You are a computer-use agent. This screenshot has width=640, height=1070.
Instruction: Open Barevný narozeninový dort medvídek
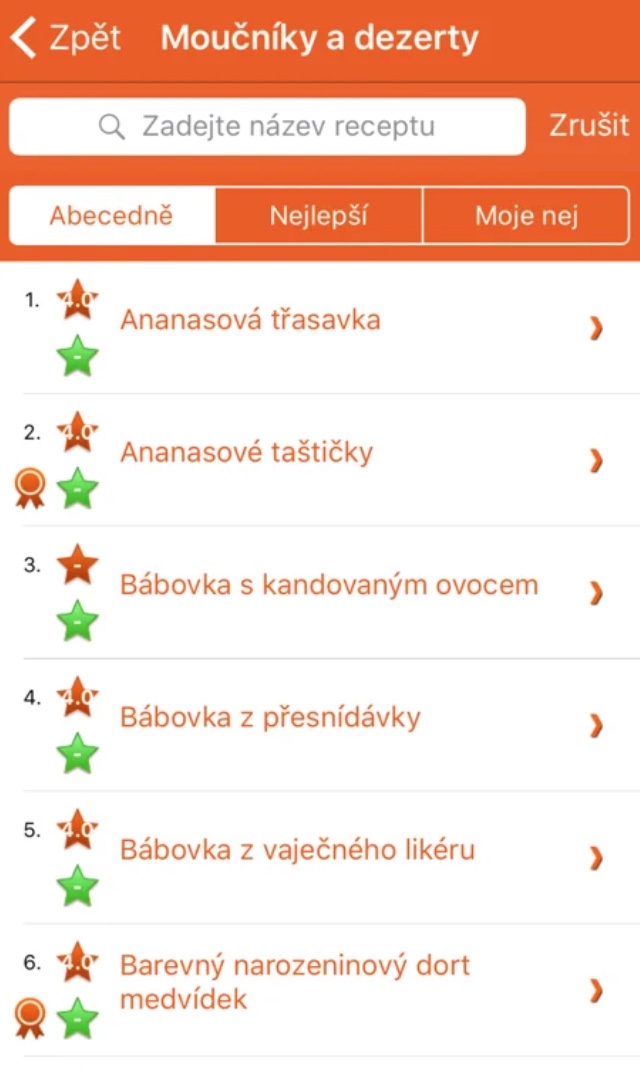(295, 982)
